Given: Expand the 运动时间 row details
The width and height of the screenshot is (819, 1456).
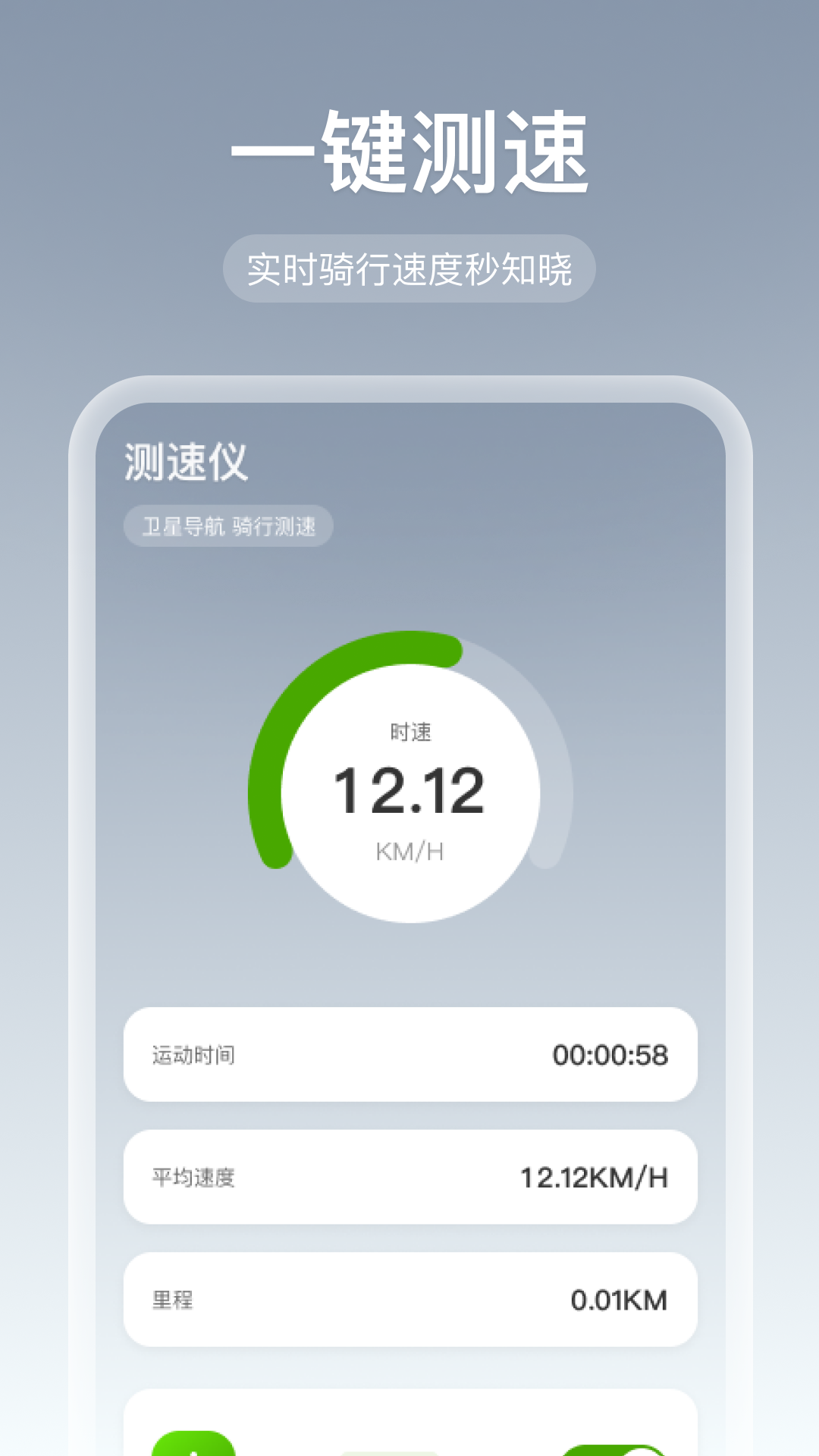Looking at the screenshot, I should coord(409,1054).
